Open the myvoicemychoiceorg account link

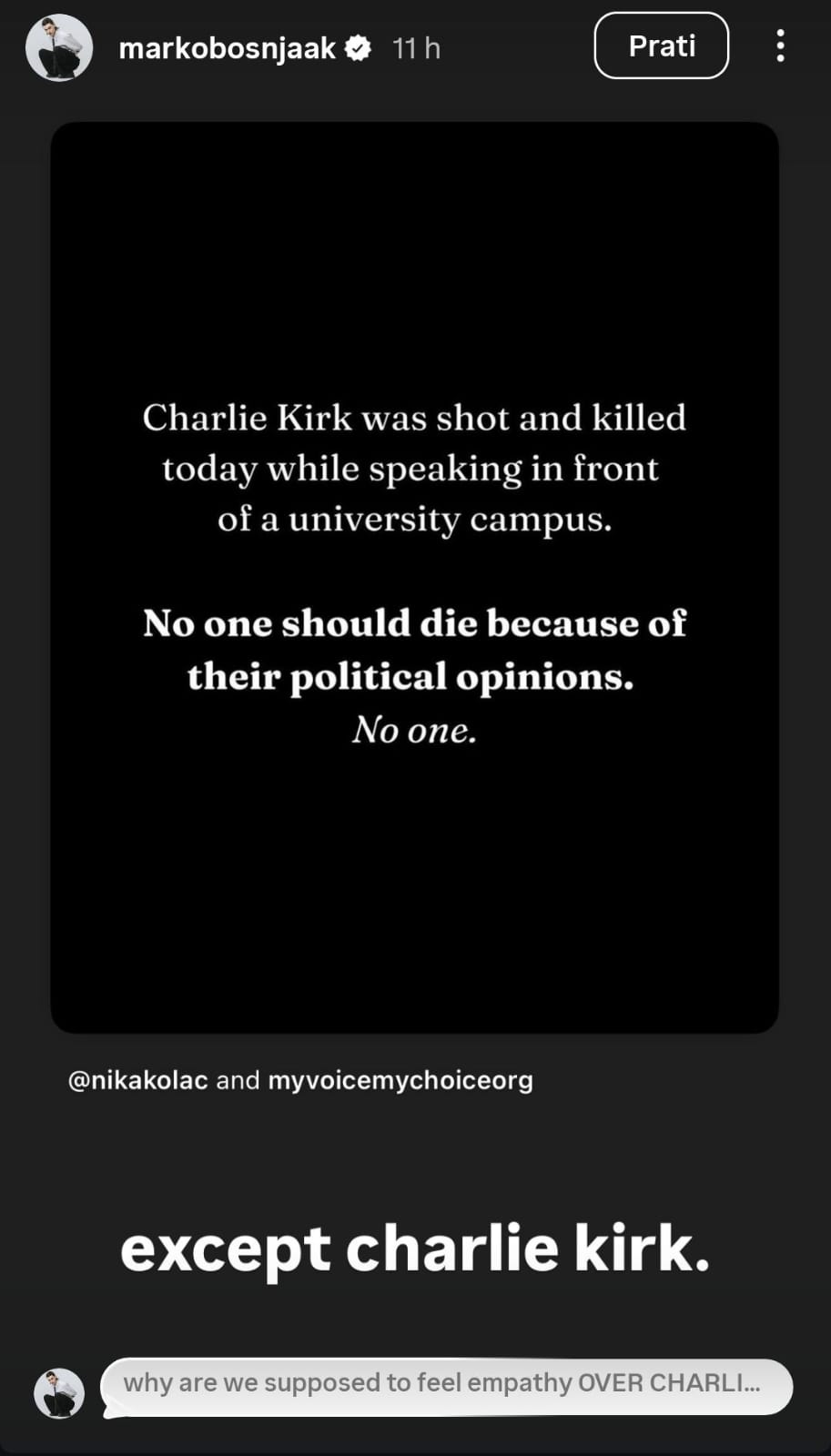pos(400,1080)
